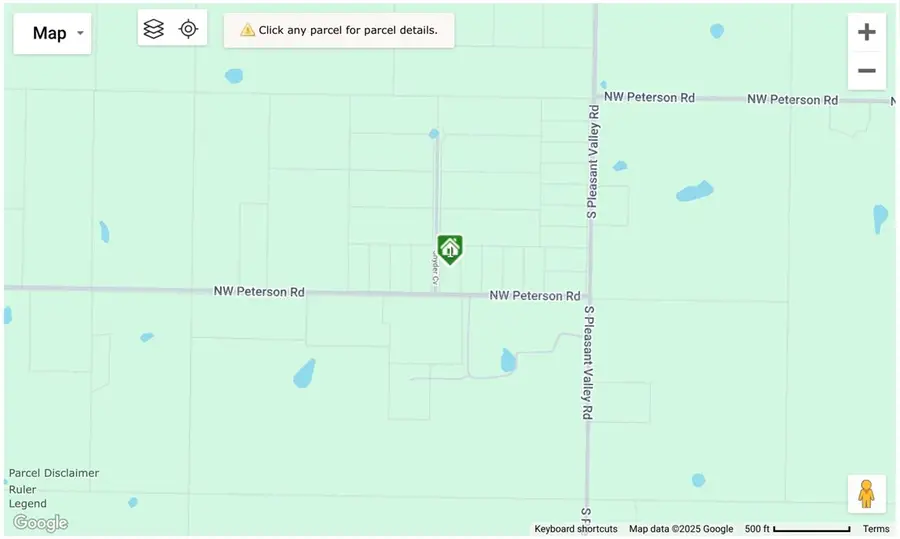Tap the green home property marker
The width and height of the screenshot is (900, 539).
(450, 248)
